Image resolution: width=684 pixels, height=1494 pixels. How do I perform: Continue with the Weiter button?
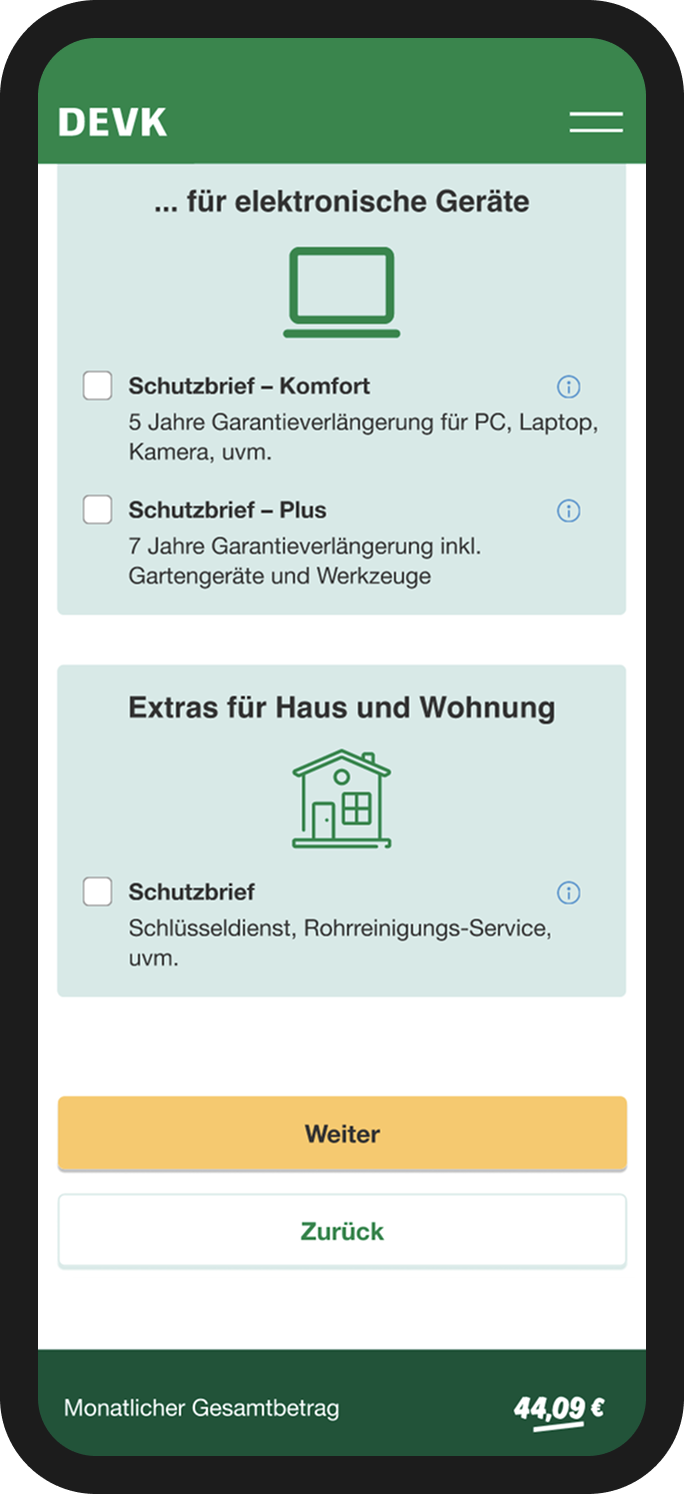342,1134
